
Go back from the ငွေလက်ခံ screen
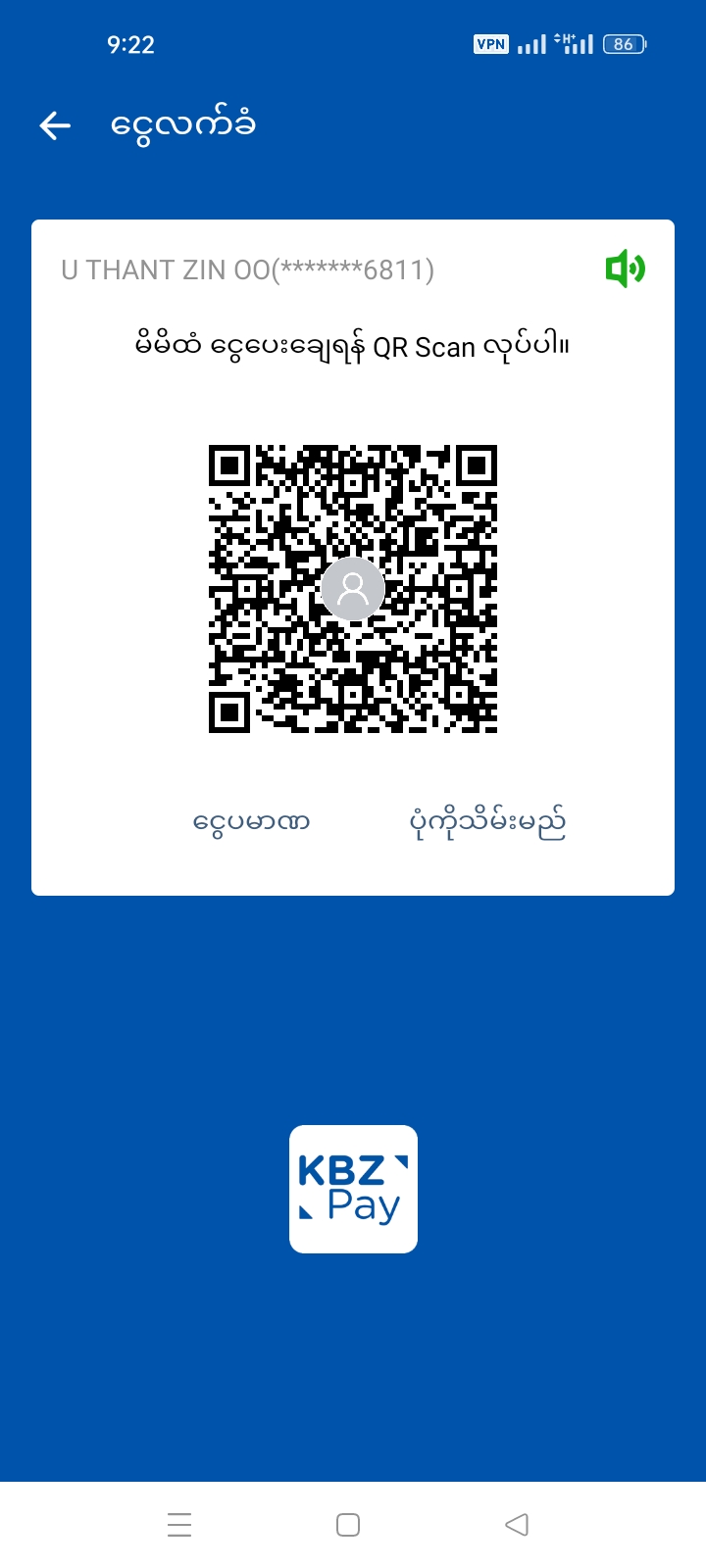[x=55, y=125]
